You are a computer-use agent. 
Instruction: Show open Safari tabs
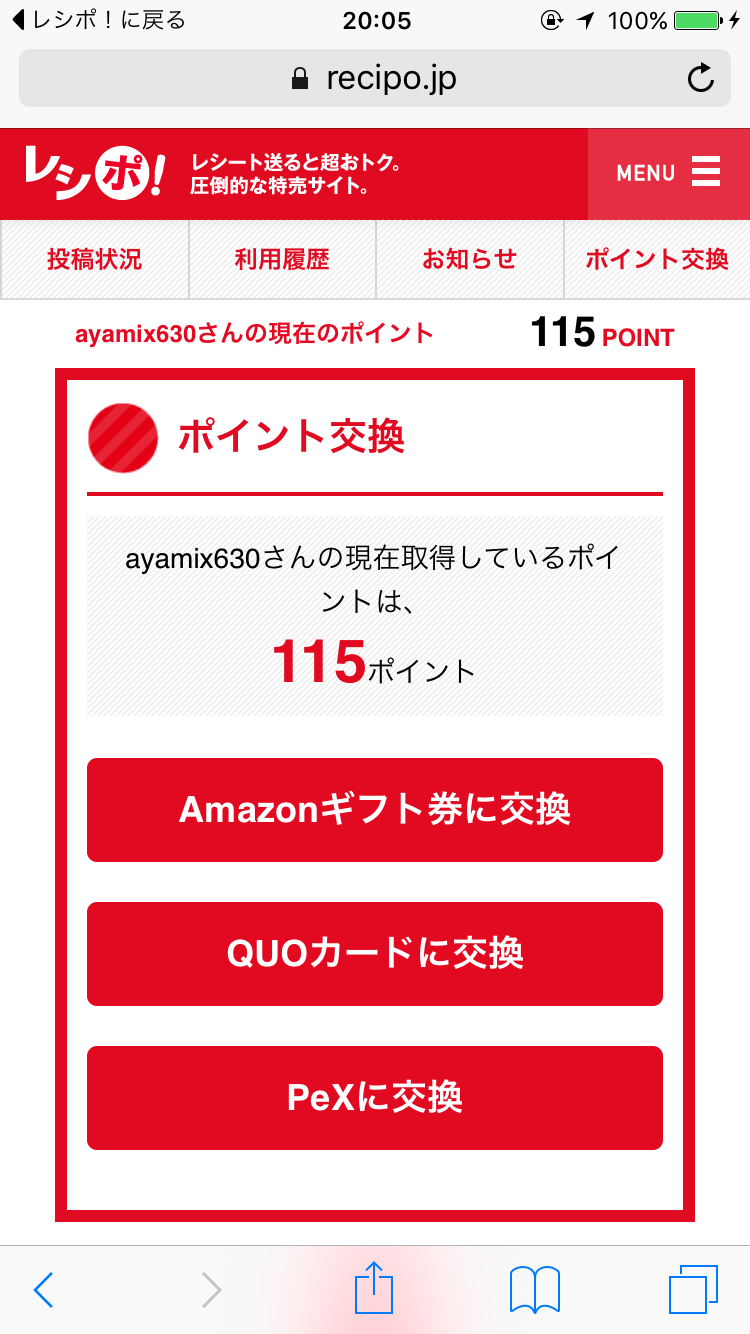(x=693, y=1290)
